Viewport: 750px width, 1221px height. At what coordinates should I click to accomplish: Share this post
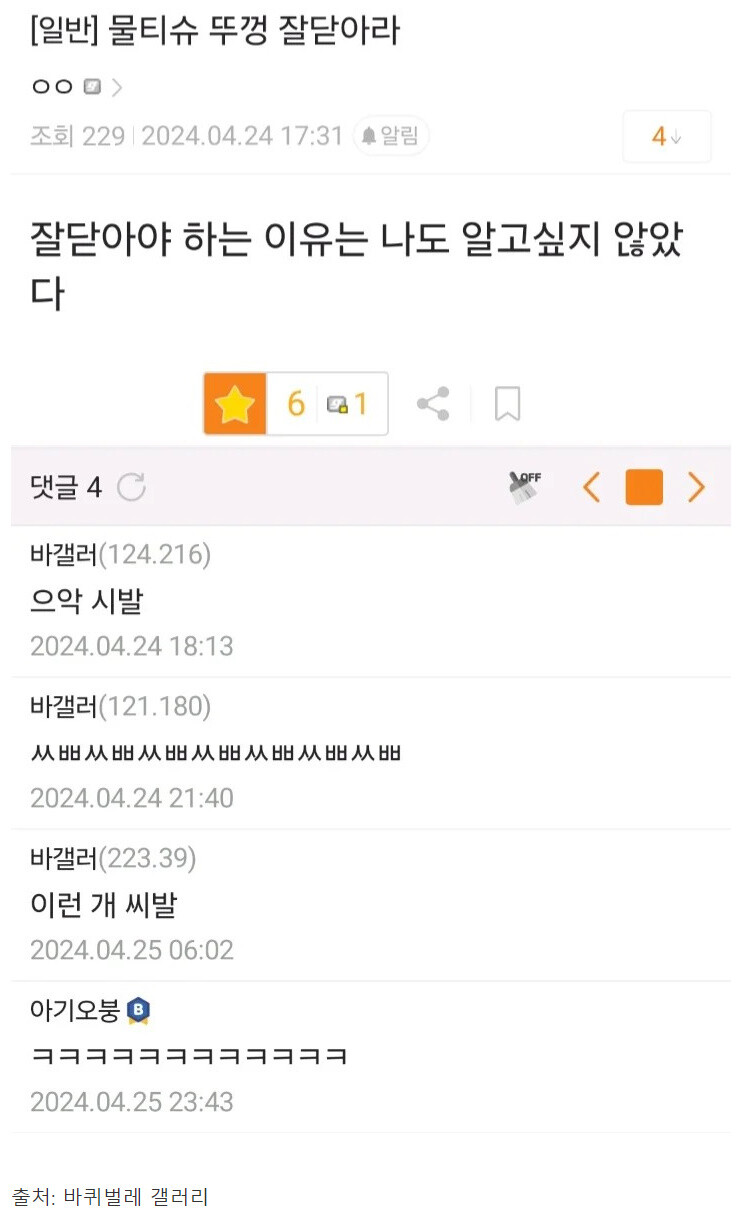(433, 404)
